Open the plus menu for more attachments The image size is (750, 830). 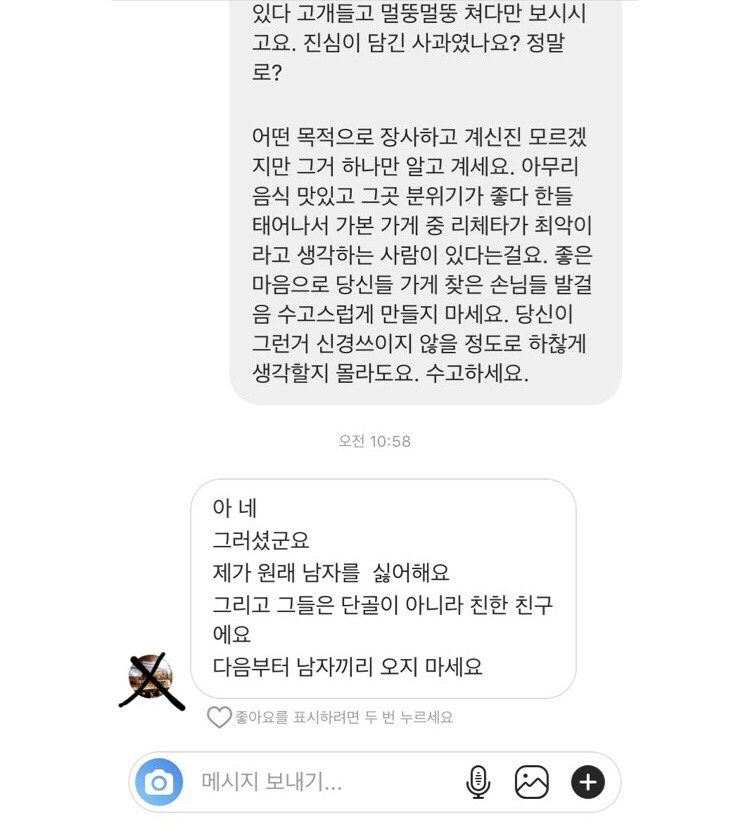click(x=588, y=782)
